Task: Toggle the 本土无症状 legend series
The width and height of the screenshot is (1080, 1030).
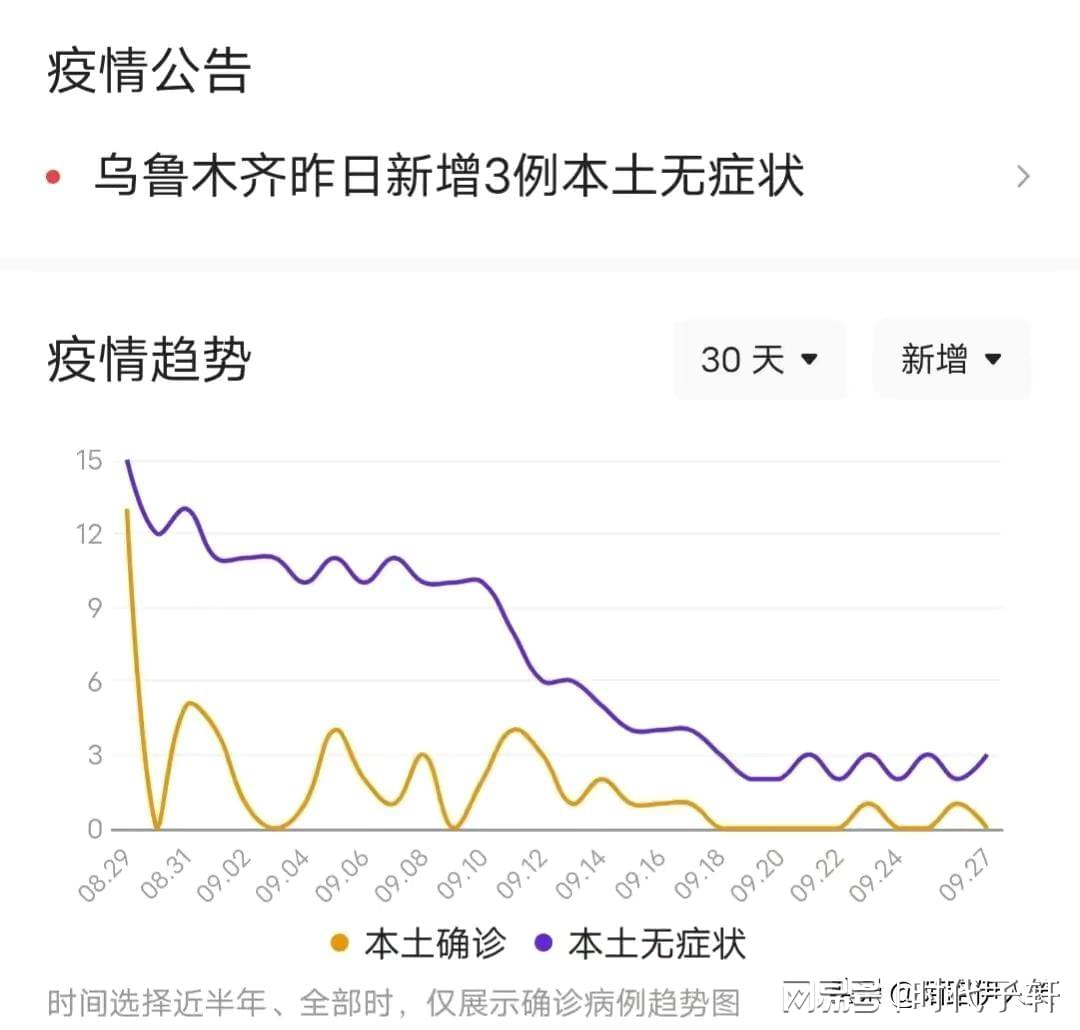Action: (x=641, y=943)
